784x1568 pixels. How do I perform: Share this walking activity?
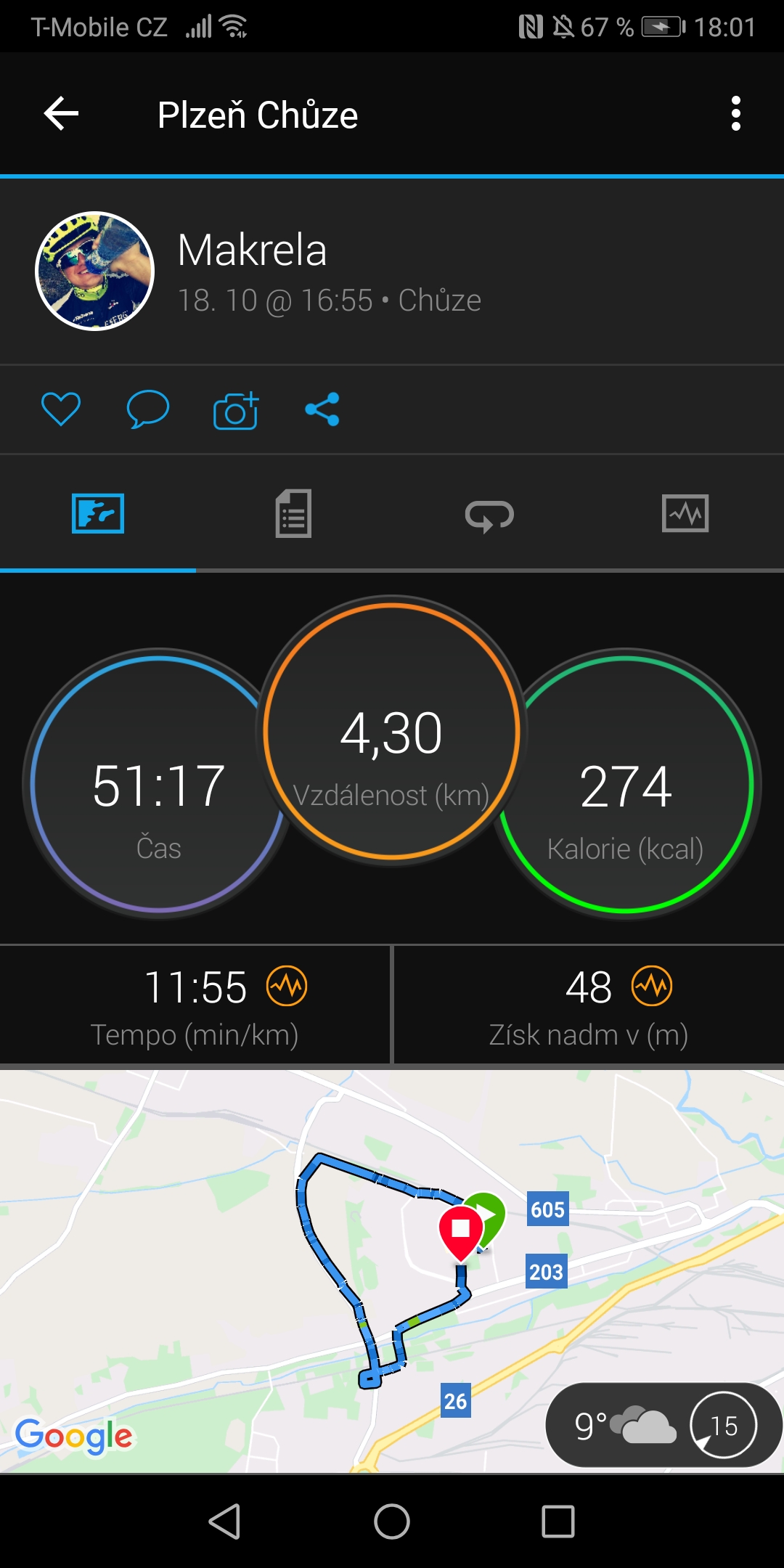pyautogui.click(x=322, y=409)
